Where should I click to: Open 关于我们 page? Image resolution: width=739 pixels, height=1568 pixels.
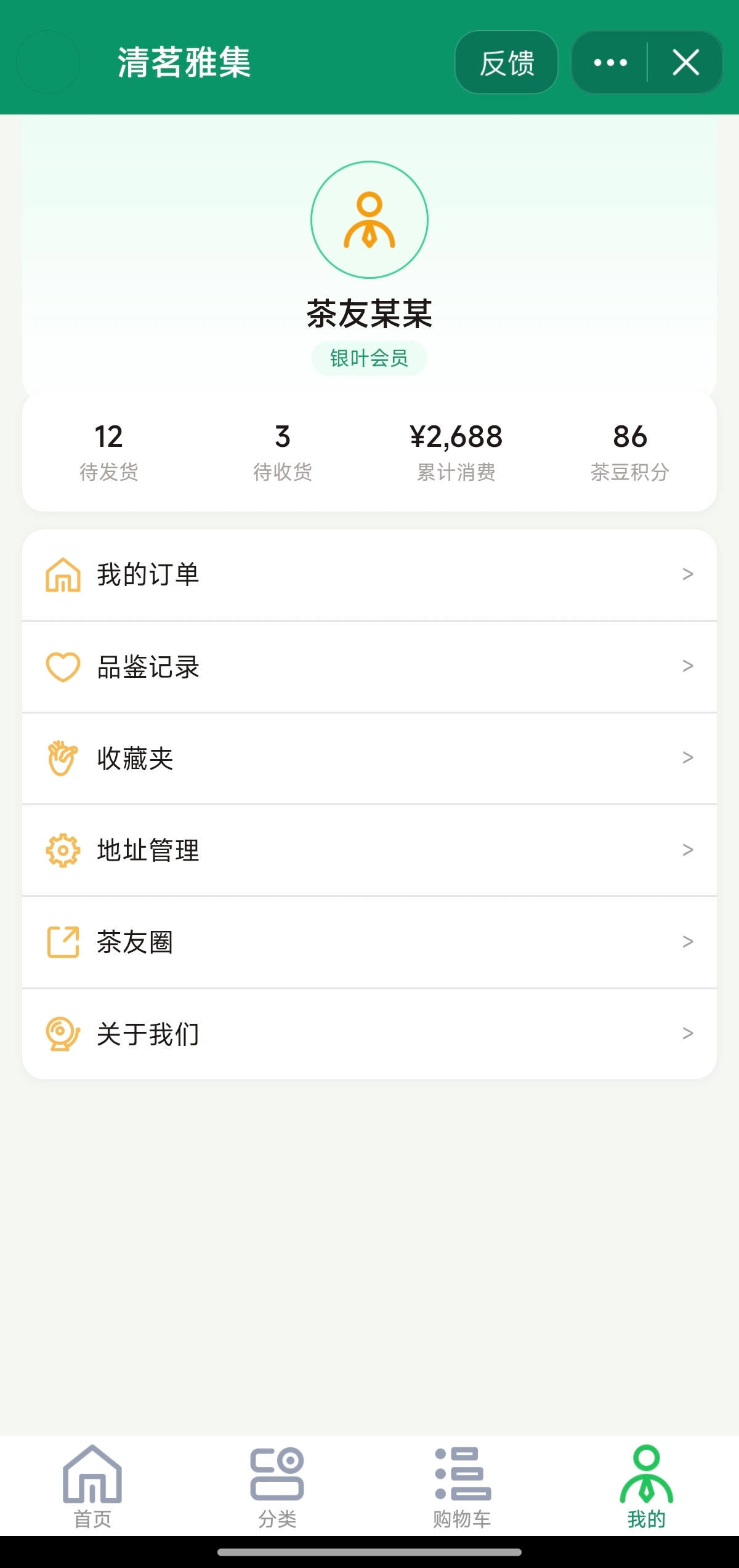coord(369,1034)
